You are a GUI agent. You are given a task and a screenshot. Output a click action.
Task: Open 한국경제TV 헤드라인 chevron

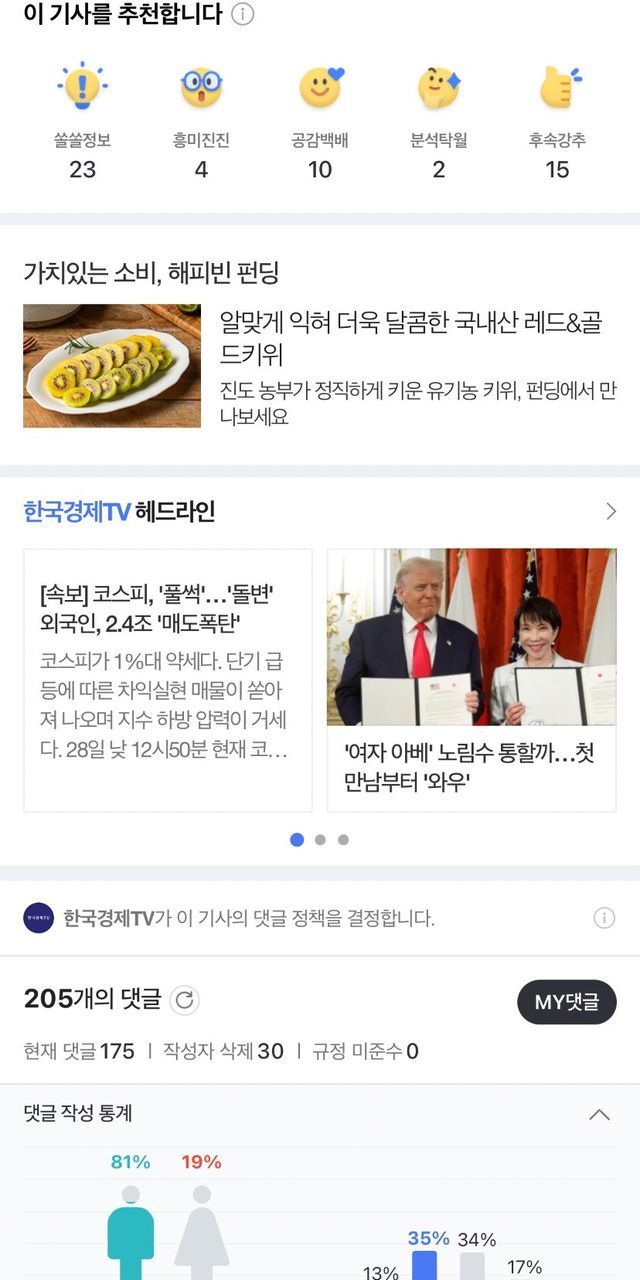pos(611,512)
